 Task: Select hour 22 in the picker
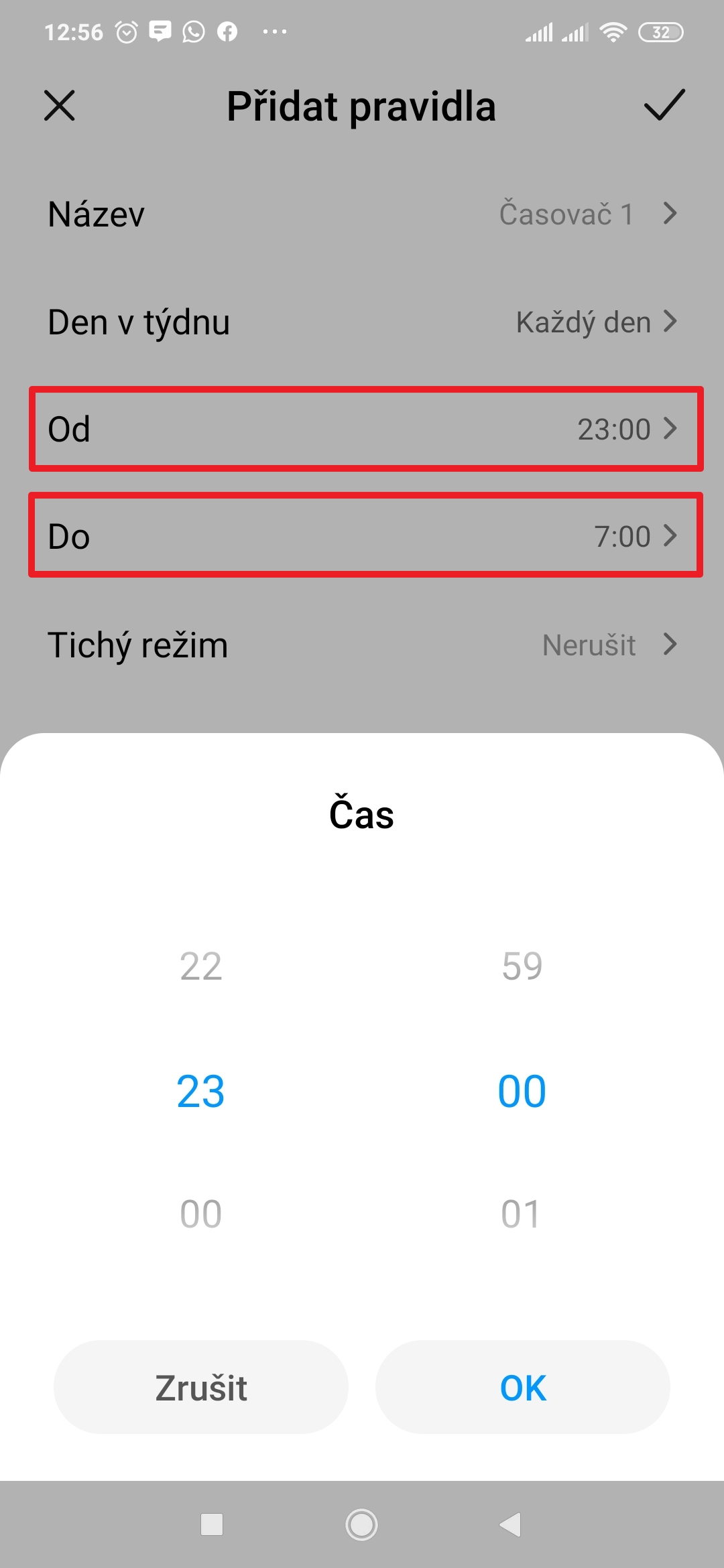click(200, 966)
